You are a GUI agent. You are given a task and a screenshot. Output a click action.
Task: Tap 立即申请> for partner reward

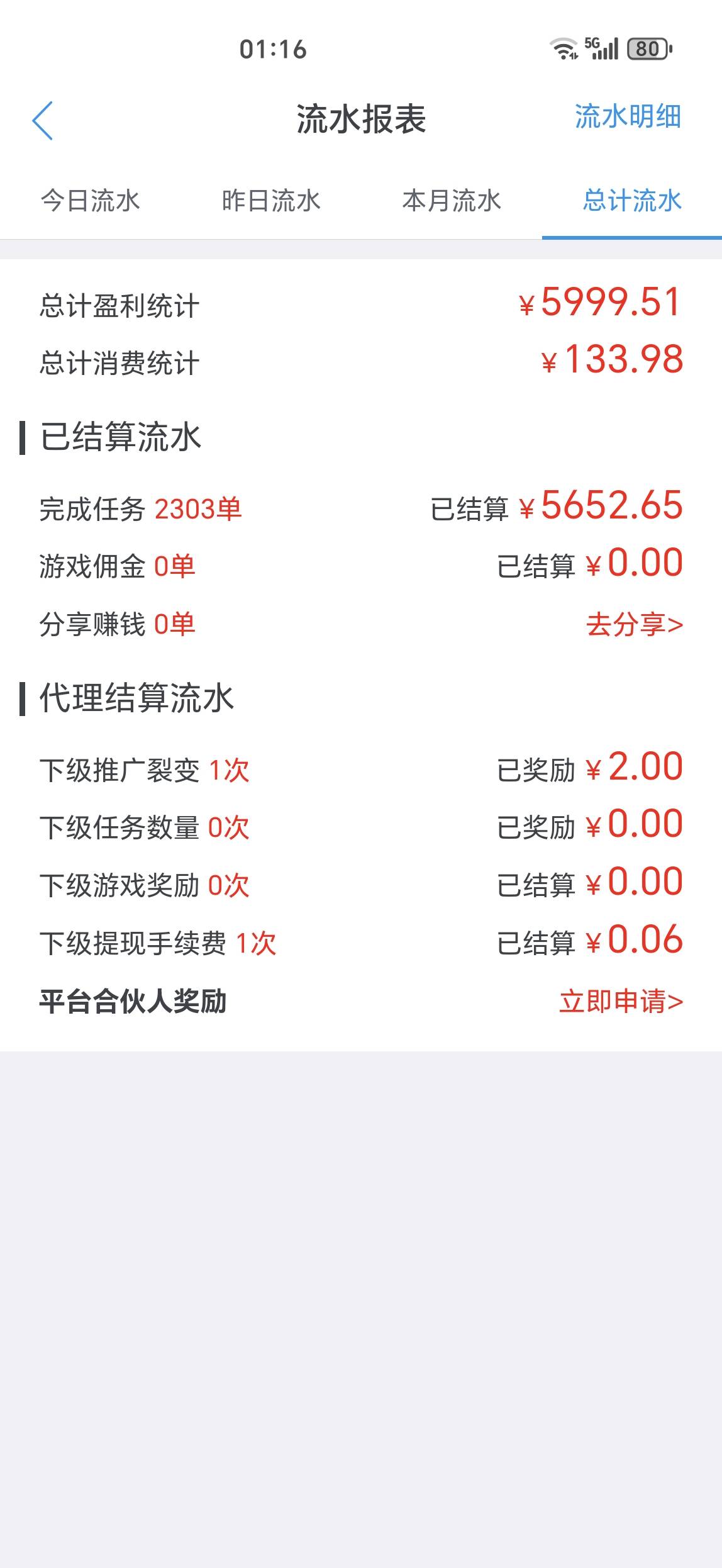(621, 1001)
